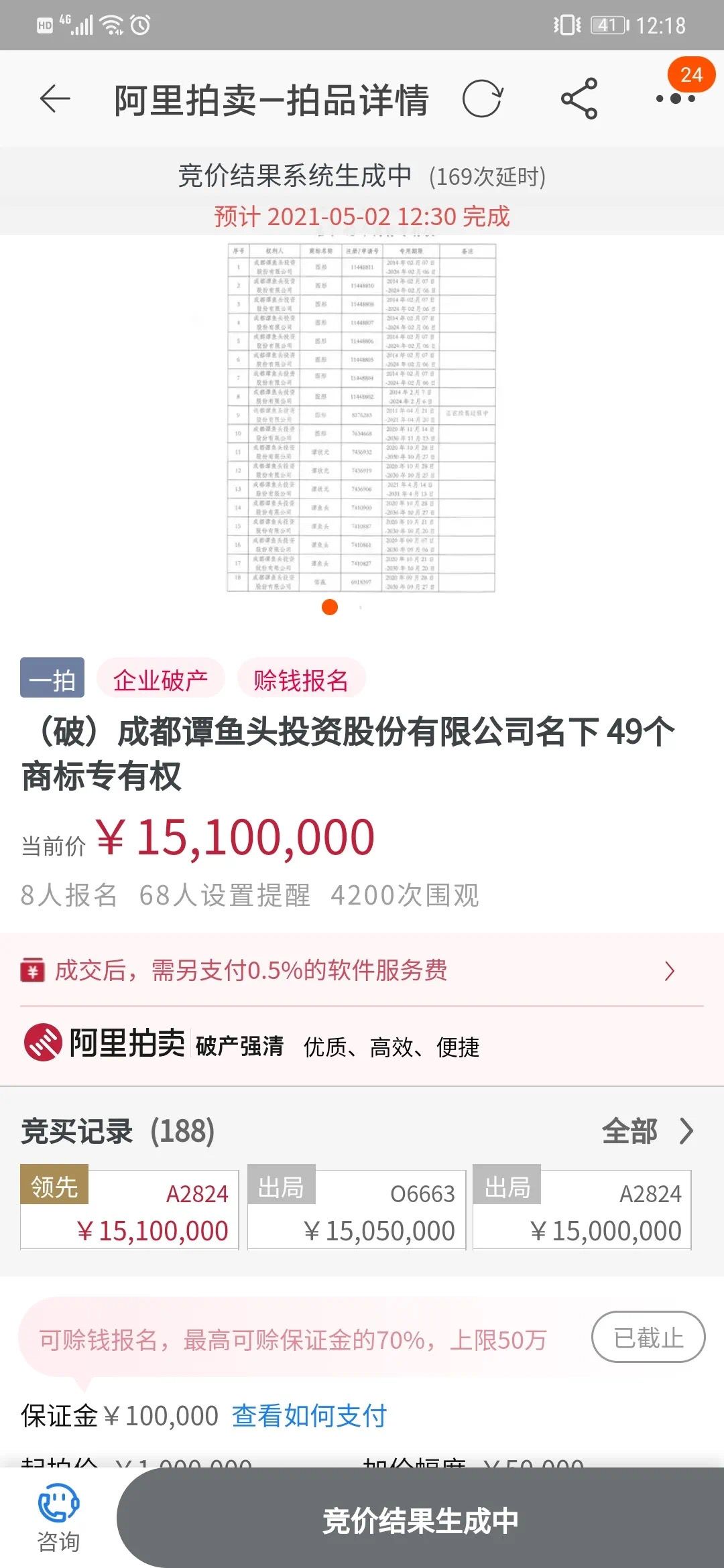Open the overflow menu with three dots

pyautogui.click(x=675, y=99)
